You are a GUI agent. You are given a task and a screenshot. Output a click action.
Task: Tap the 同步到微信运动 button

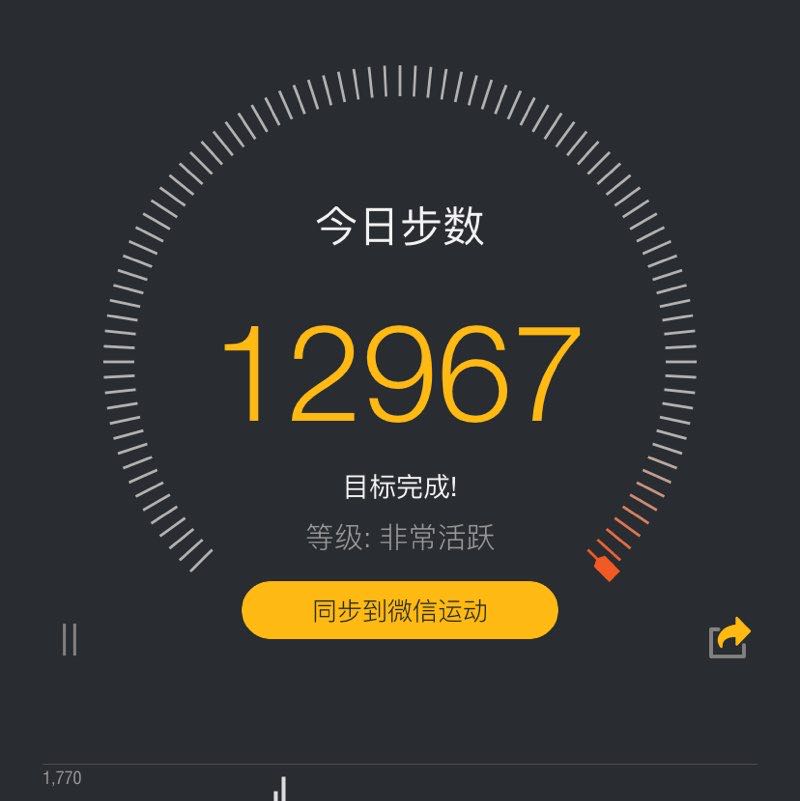(x=399, y=610)
